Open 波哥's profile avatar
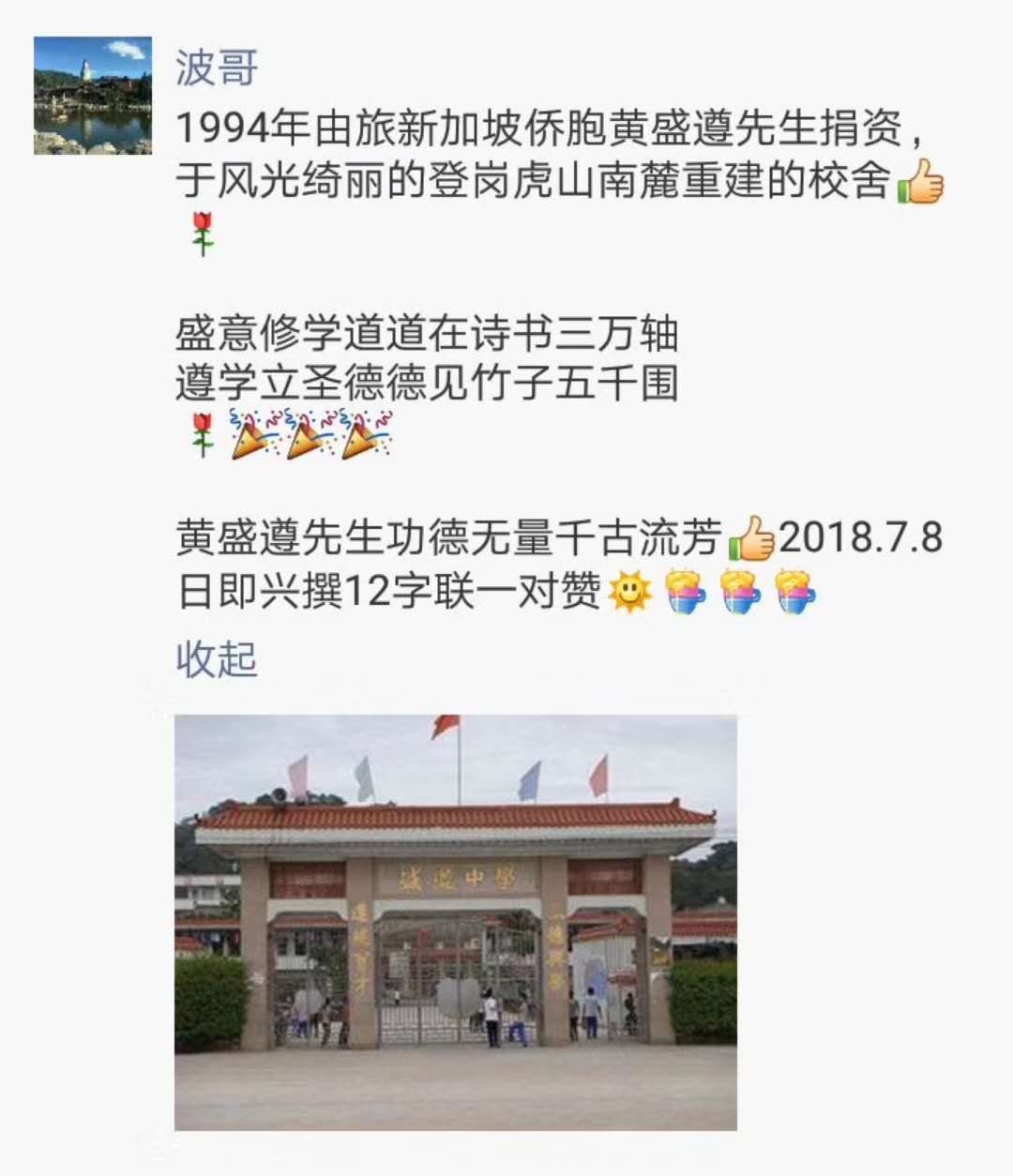The height and width of the screenshot is (1176, 1013). point(92,95)
